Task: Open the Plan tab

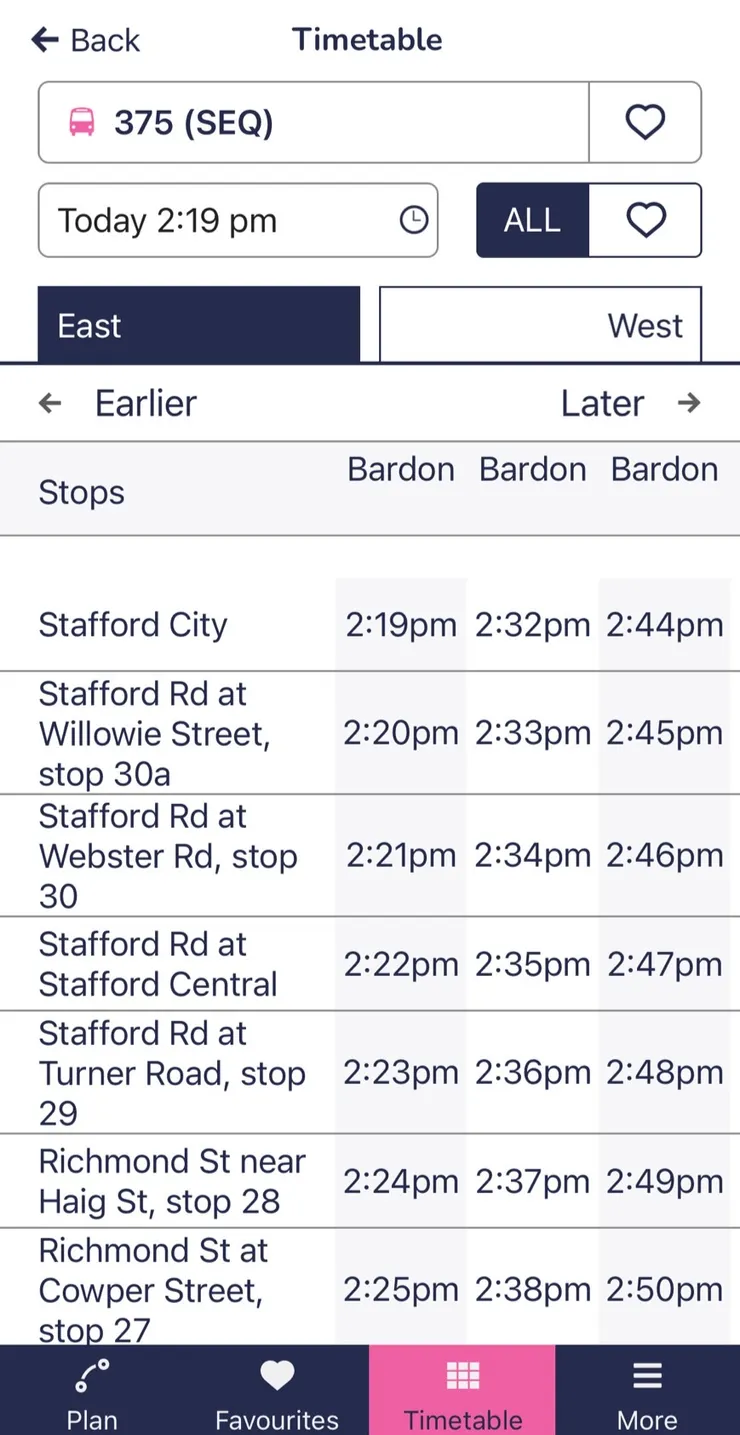Action: pyautogui.click(x=92, y=1393)
